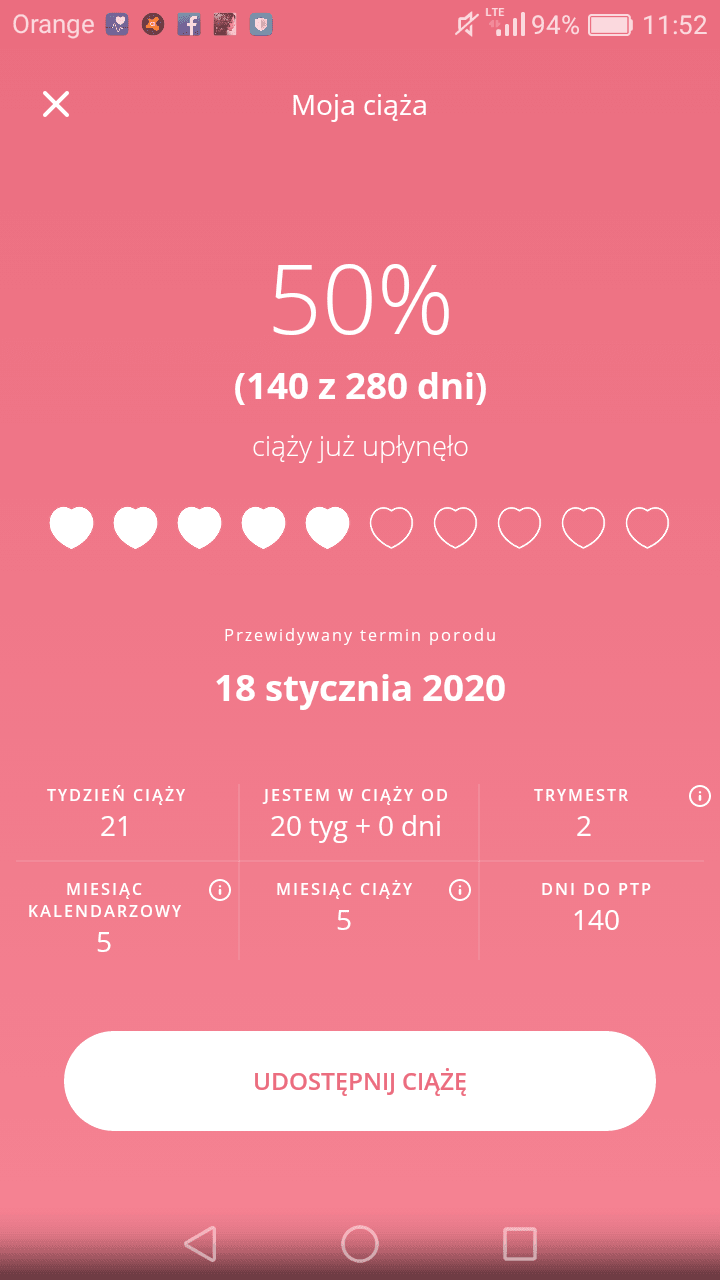Viewport: 720px width, 1280px height.
Task: Open the info icon for Miesiąc ciąży
Action: (x=460, y=890)
